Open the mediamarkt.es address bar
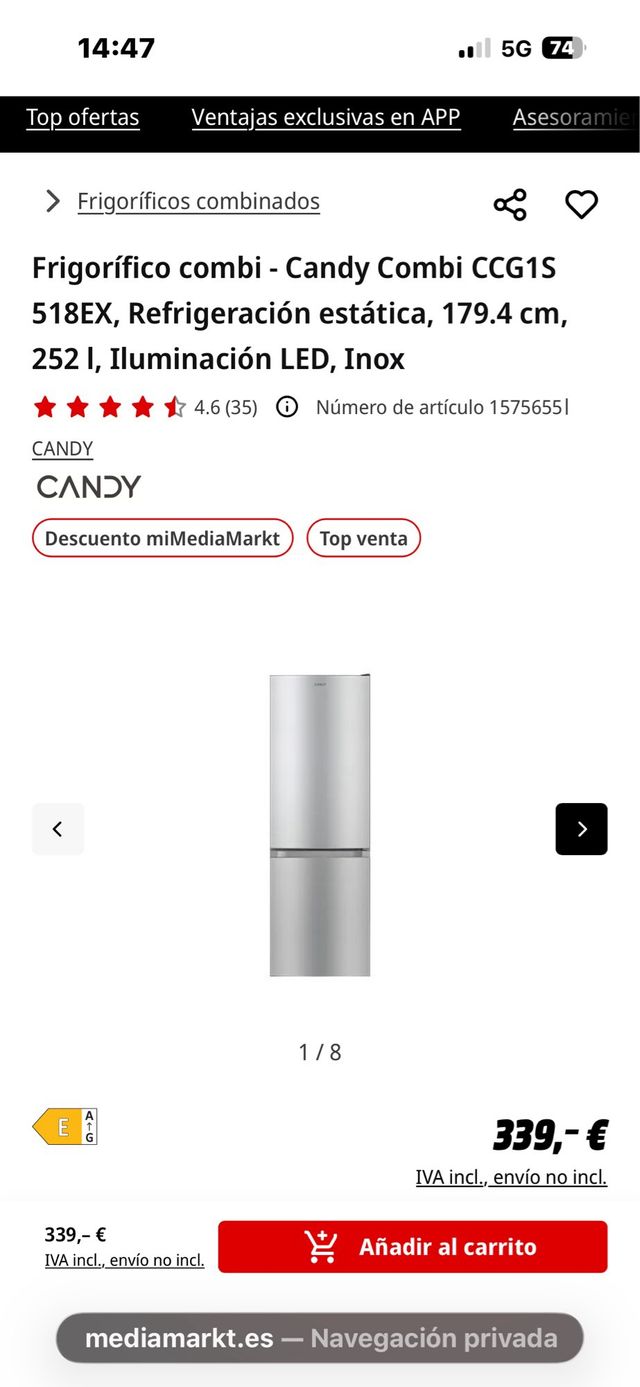This screenshot has height=1387, width=640. tap(320, 1338)
